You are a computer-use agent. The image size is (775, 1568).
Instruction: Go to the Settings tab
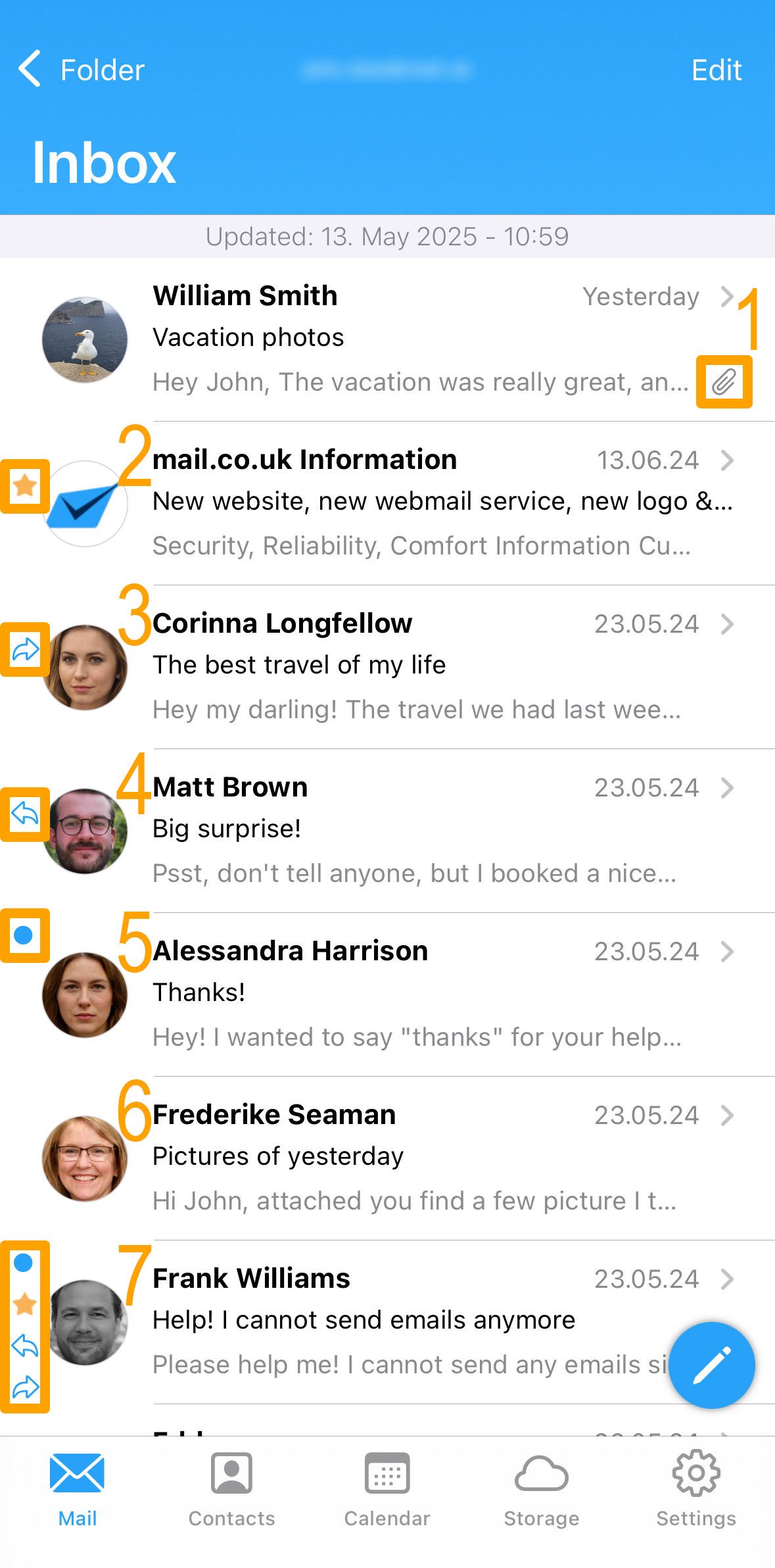(697, 1491)
